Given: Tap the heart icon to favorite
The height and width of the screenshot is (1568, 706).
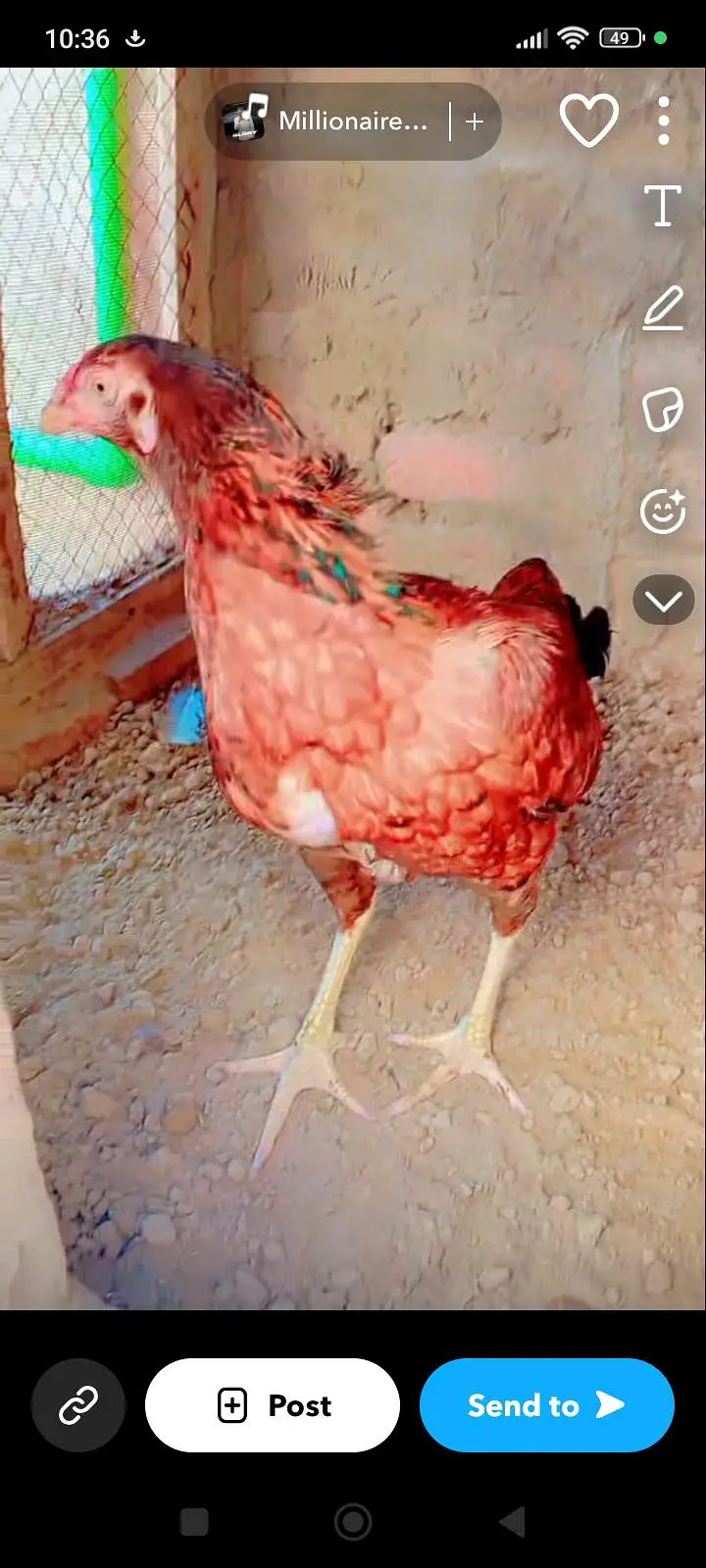Looking at the screenshot, I should tap(588, 121).
